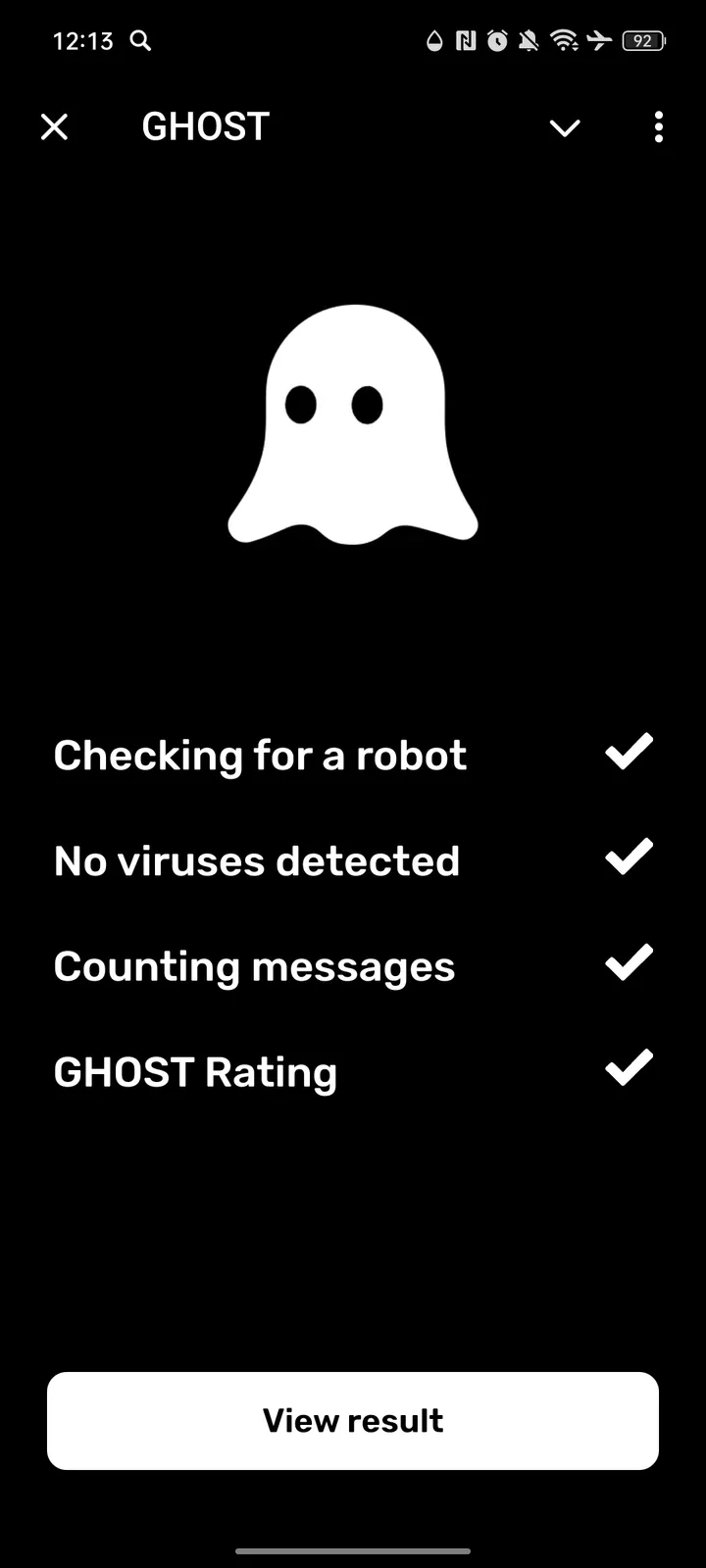Tap the checkmark beside Checking for a robot
This screenshot has width=706, height=1568.
click(629, 751)
